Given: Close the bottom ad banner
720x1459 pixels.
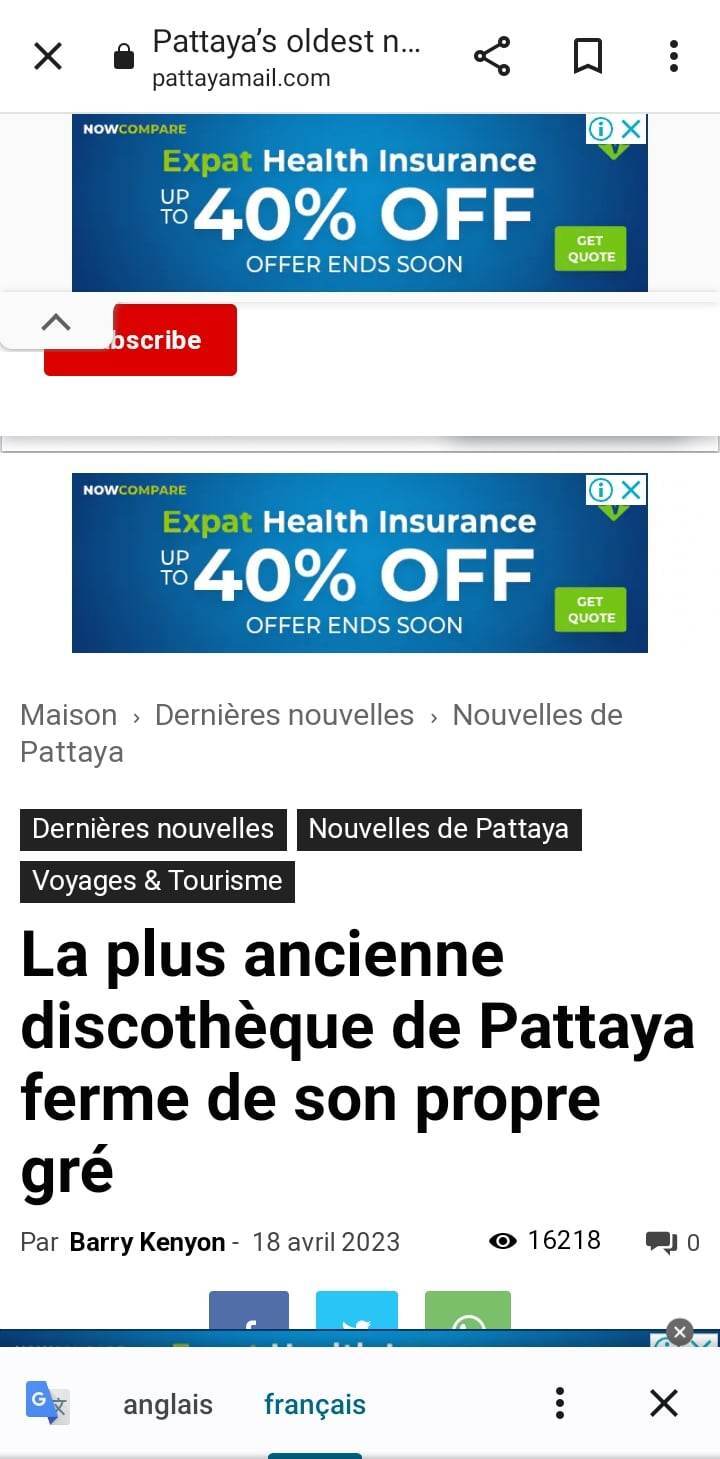Looking at the screenshot, I should (x=680, y=1332).
